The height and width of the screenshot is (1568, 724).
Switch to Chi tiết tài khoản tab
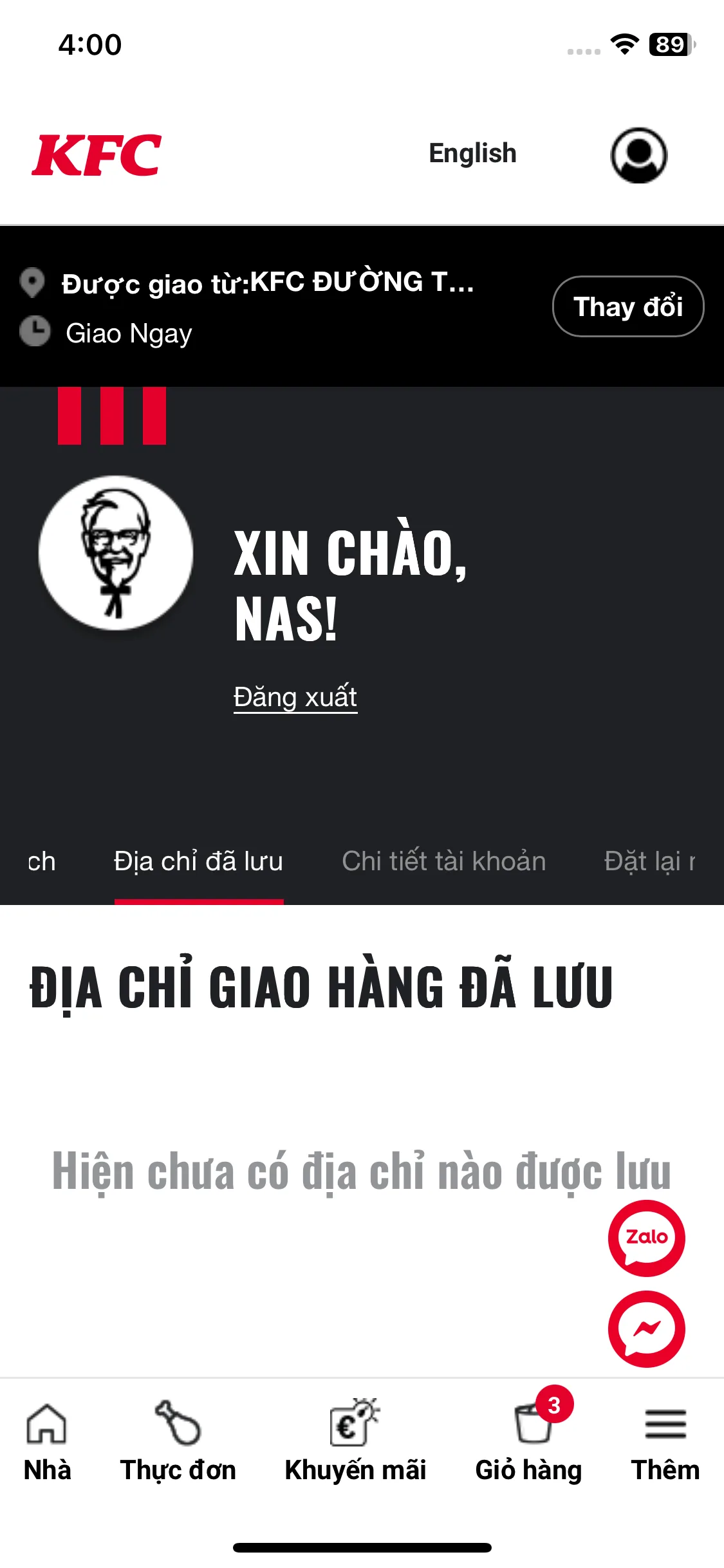pos(443,861)
